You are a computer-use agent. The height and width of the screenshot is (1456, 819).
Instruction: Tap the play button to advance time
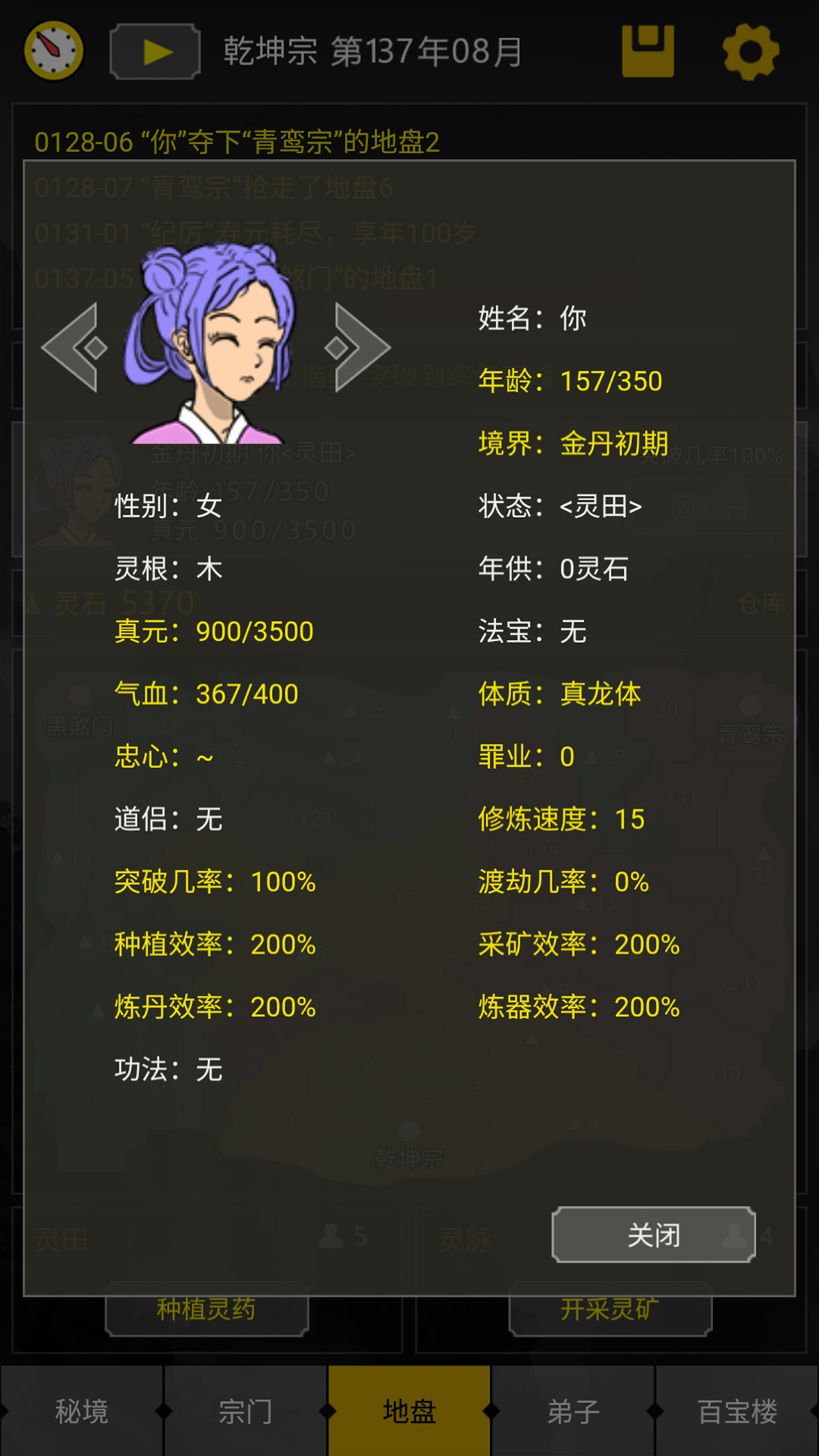point(155,52)
